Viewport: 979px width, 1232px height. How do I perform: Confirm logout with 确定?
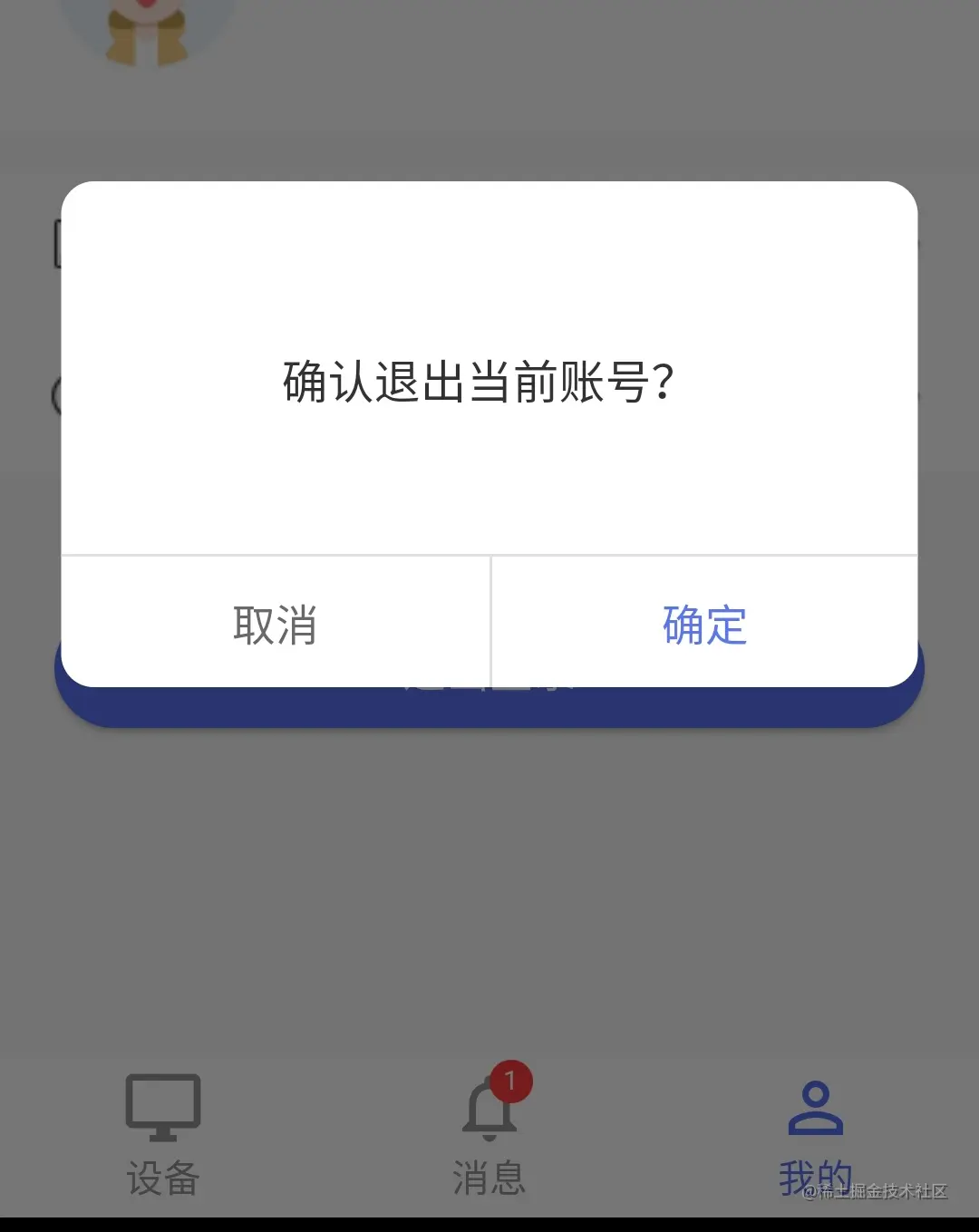(704, 624)
